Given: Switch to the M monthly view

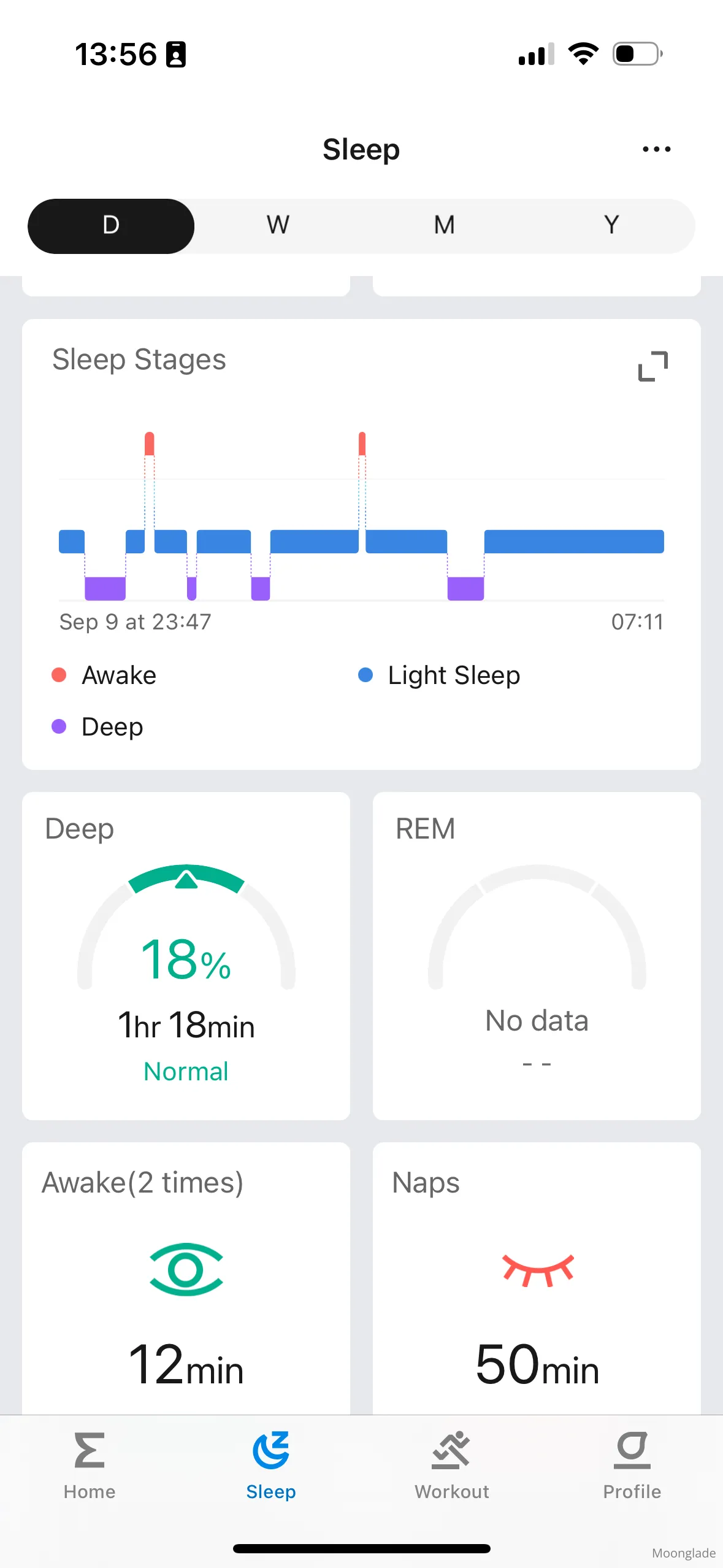Looking at the screenshot, I should 445,226.
